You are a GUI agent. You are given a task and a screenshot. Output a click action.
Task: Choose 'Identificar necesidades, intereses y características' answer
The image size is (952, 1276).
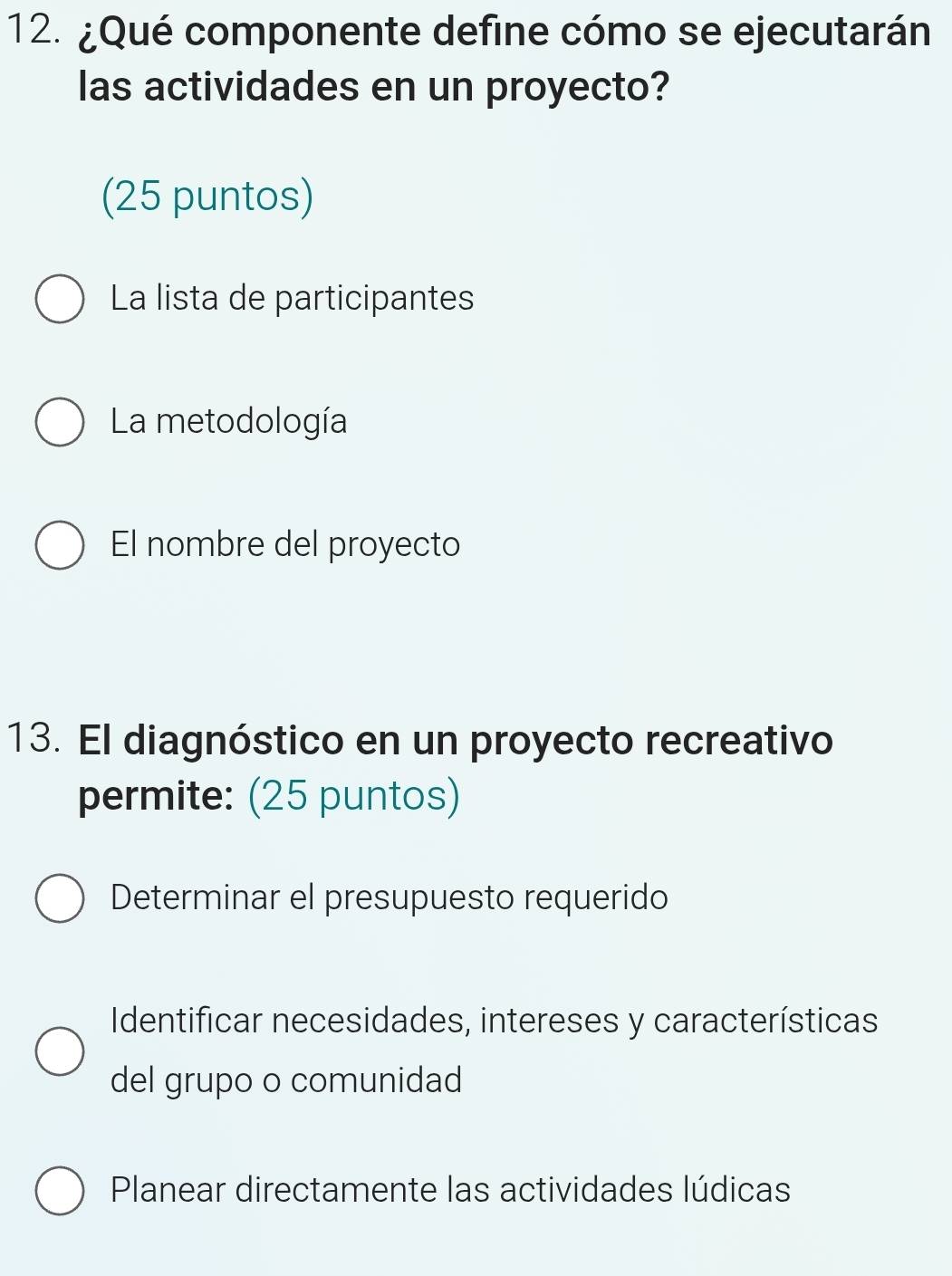[x=60, y=1051]
